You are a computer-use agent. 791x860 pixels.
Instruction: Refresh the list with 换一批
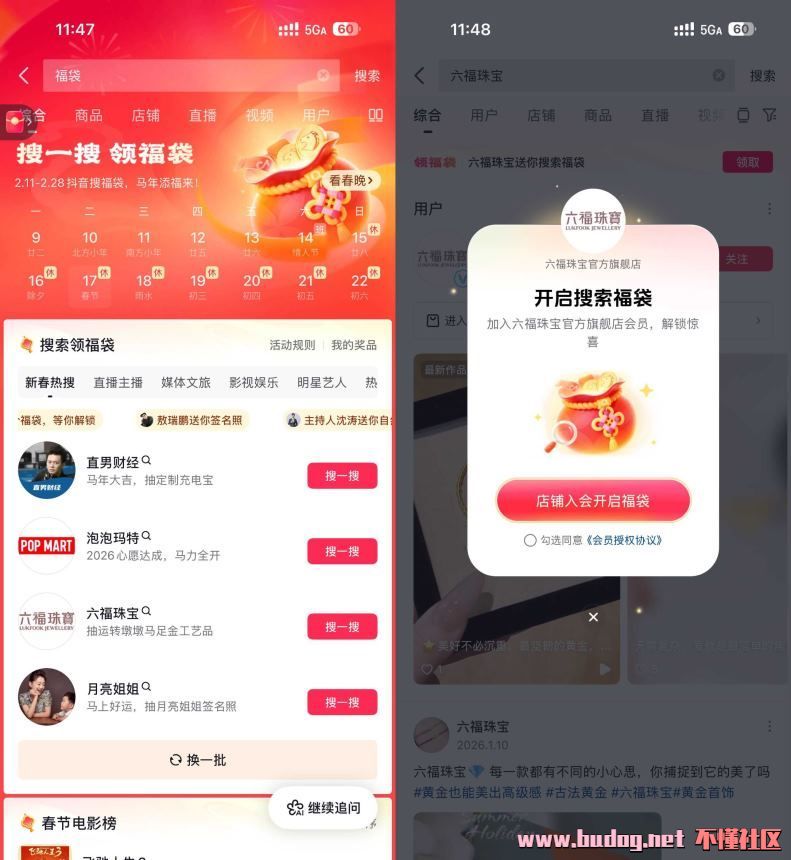[x=198, y=760]
